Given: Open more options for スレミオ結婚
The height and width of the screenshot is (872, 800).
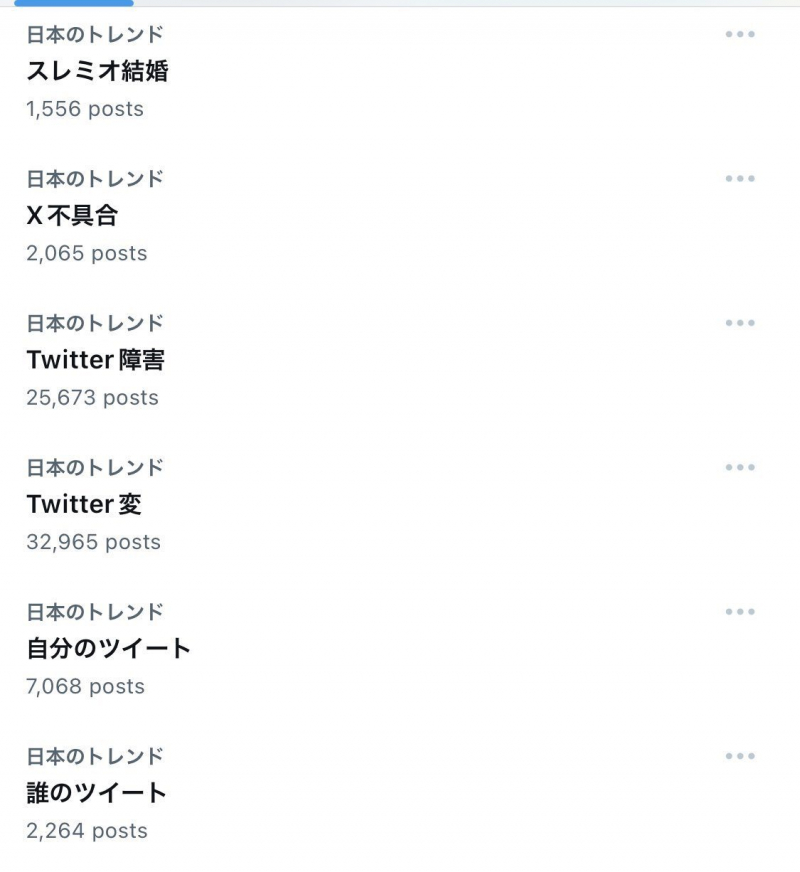Looking at the screenshot, I should coord(740,35).
